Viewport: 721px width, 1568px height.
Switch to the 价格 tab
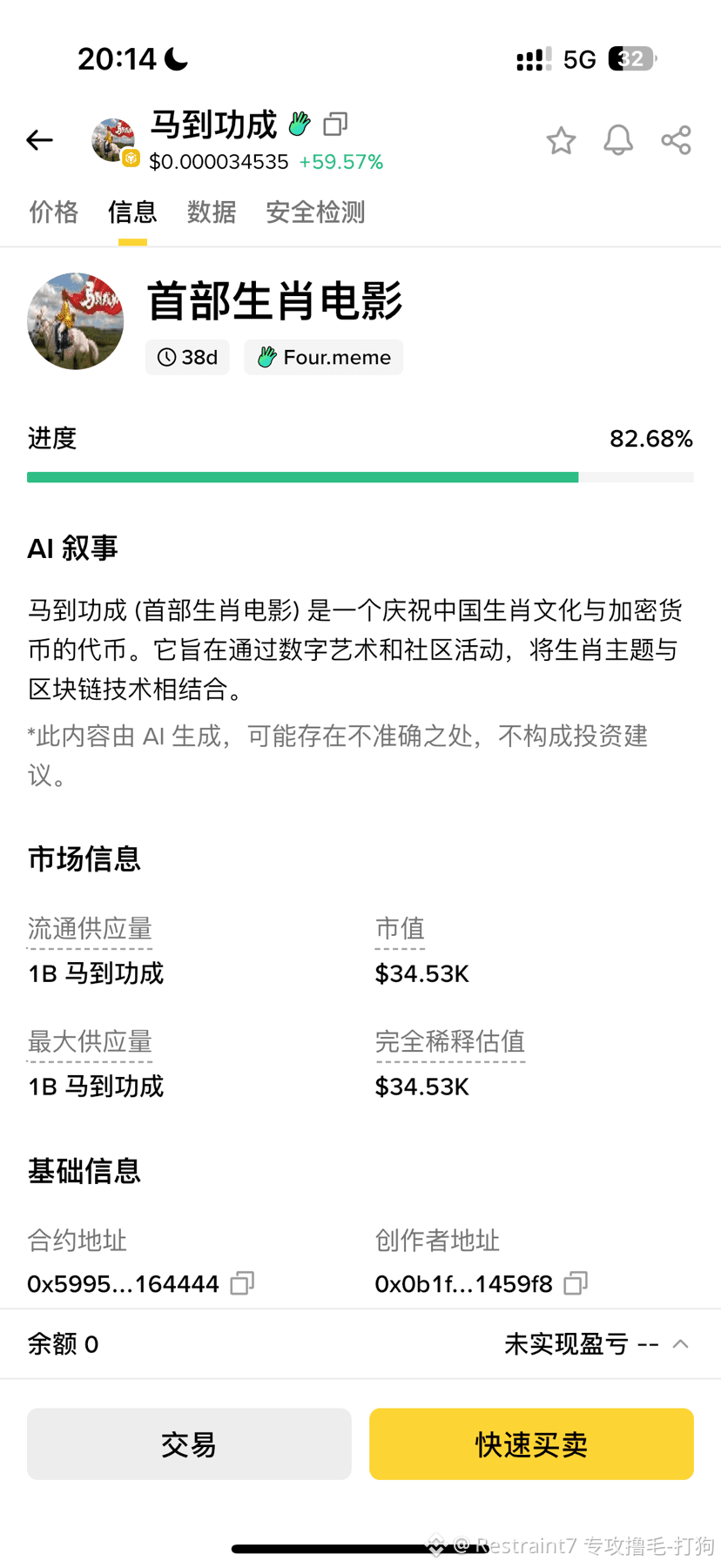pyautogui.click(x=54, y=212)
